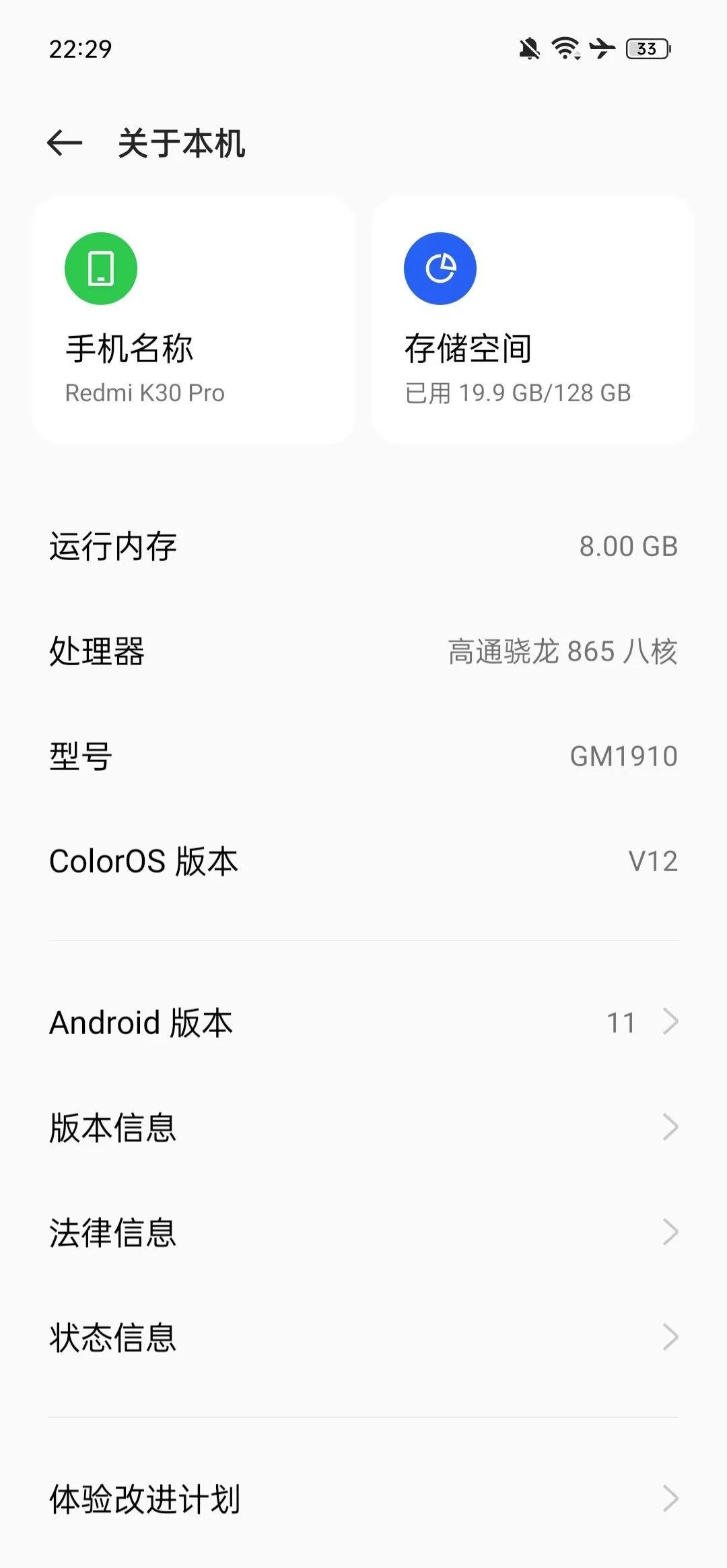Tap the back arrow to exit 关于本机

(65, 143)
